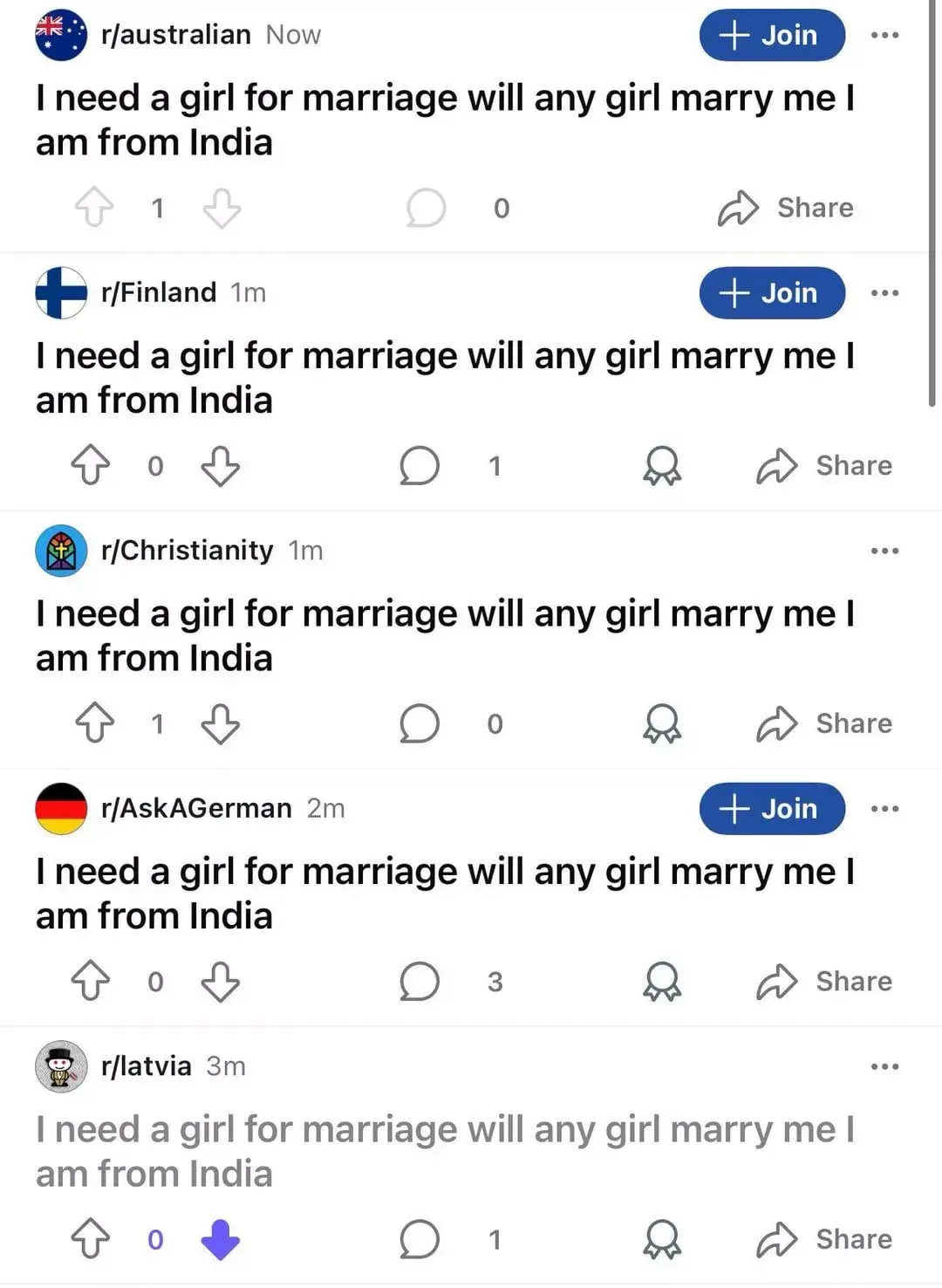Share the r/Christianity post
Image resolution: width=942 pixels, height=1288 pixels.
point(824,723)
